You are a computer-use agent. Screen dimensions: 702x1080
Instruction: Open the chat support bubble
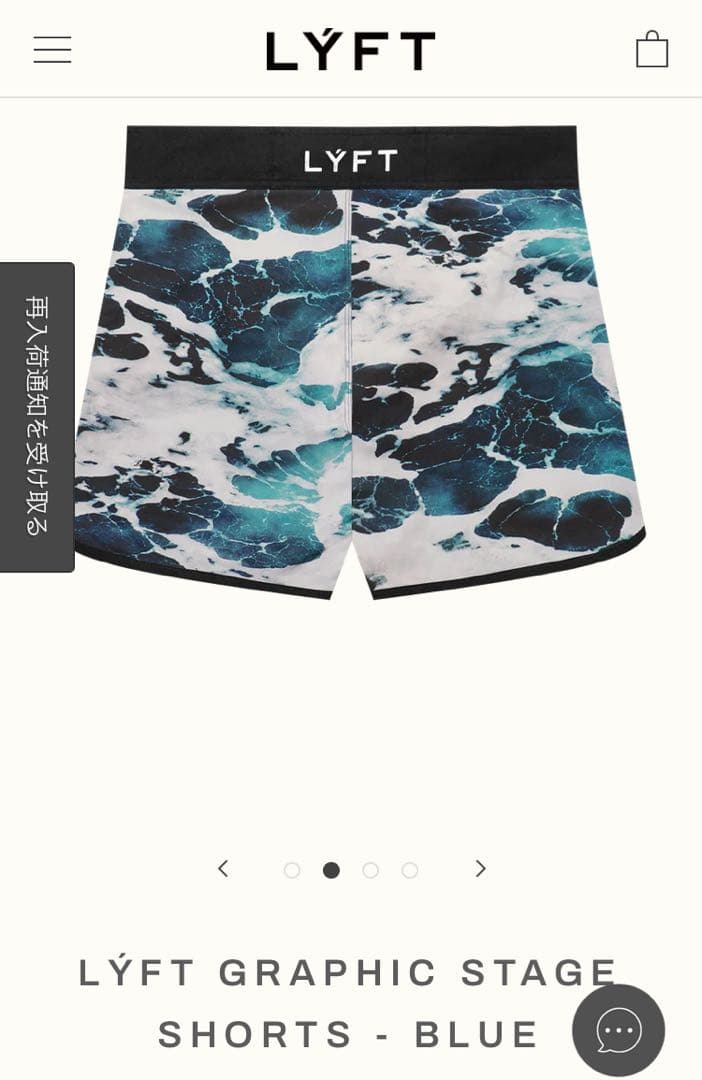[x=618, y=1030]
